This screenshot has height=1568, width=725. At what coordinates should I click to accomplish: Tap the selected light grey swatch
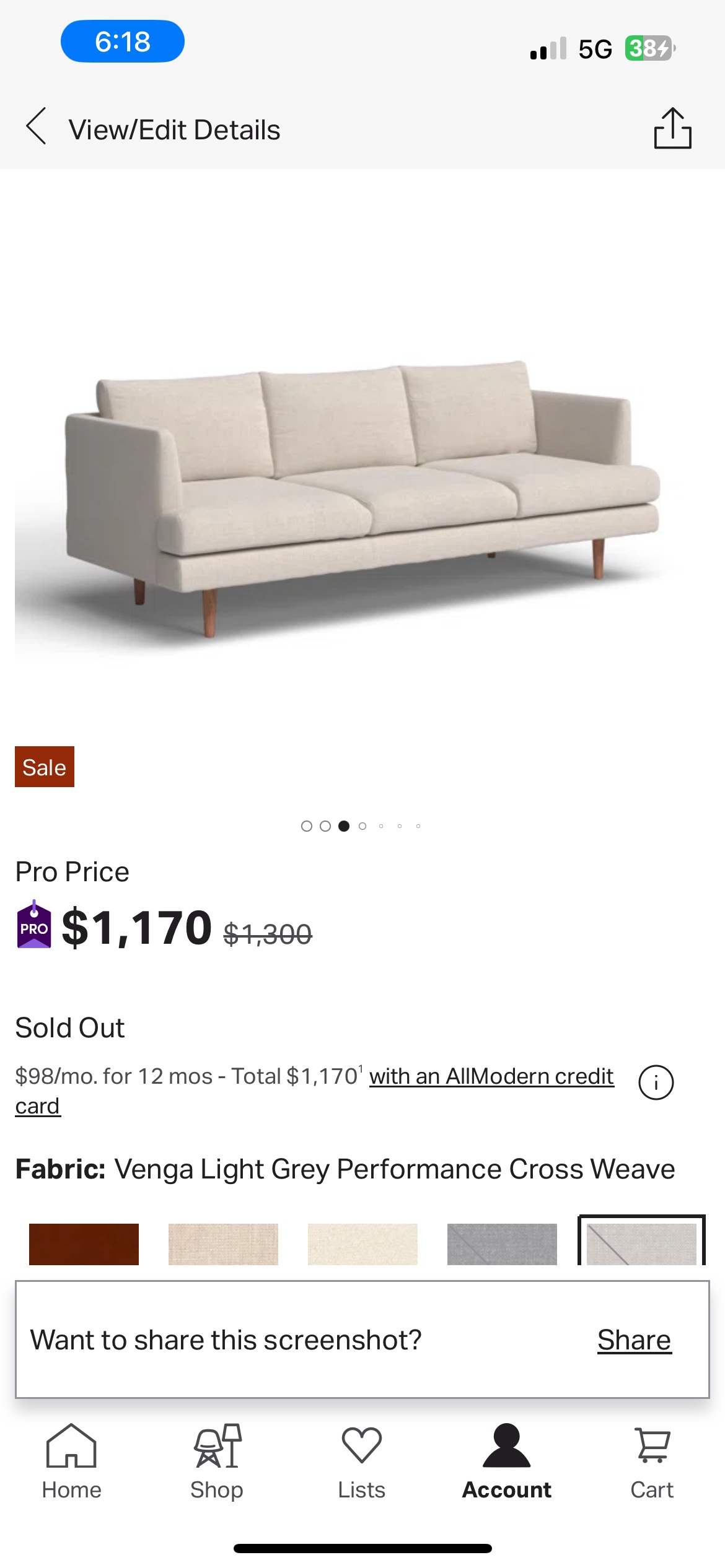(x=641, y=1244)
